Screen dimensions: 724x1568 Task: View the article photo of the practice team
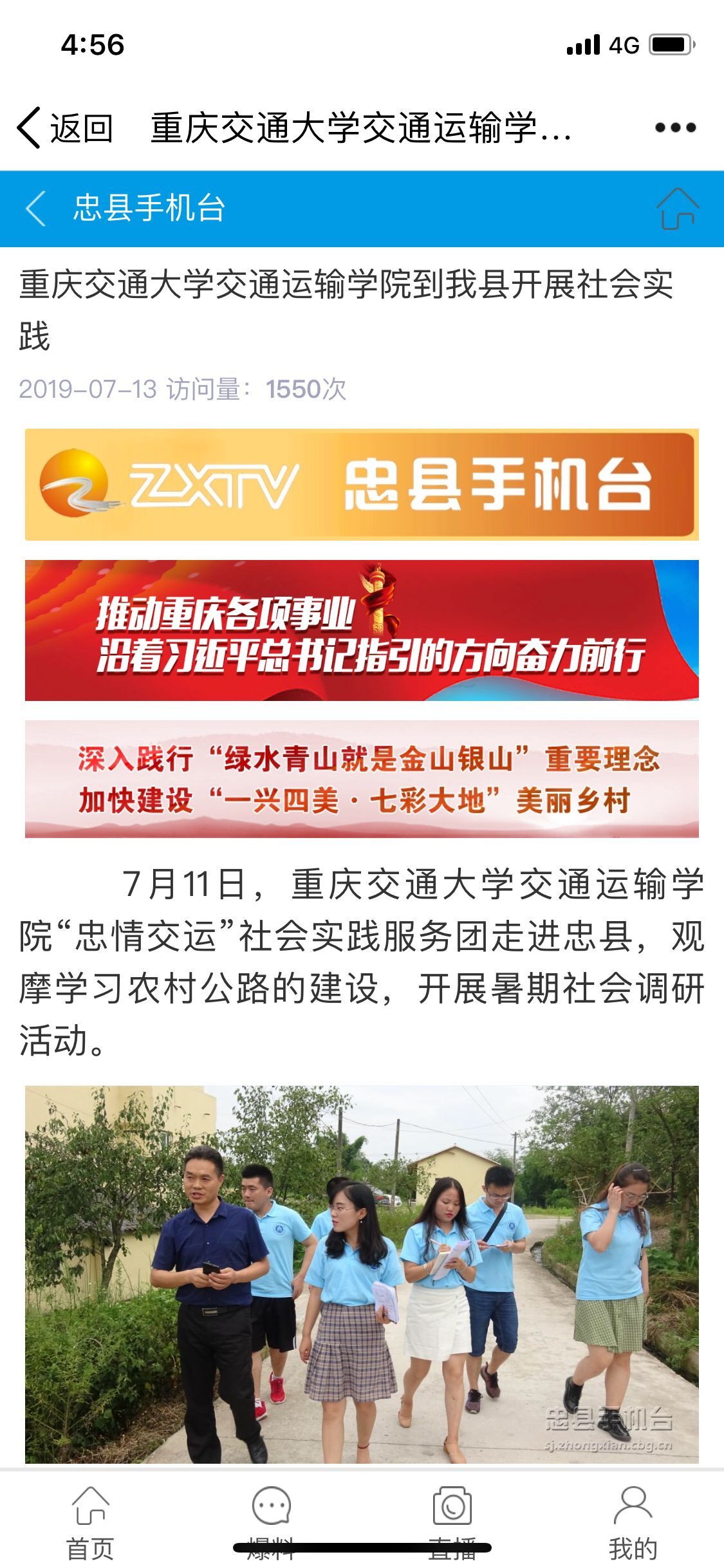pos(362,1274)
